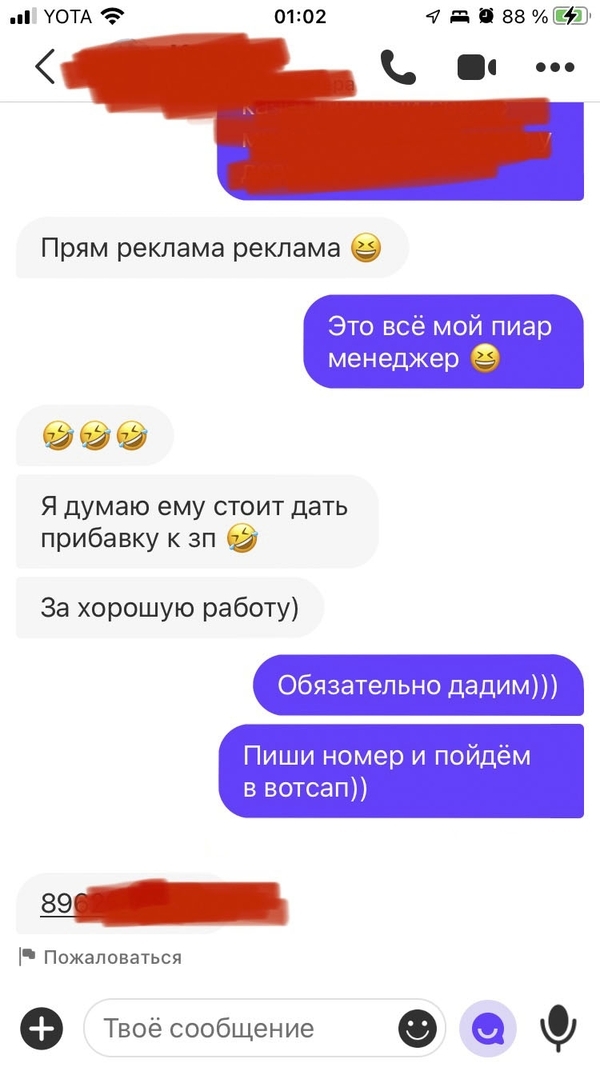Go back from this chat
This screenshot has width=600, height=1067.
click(43, 67)
